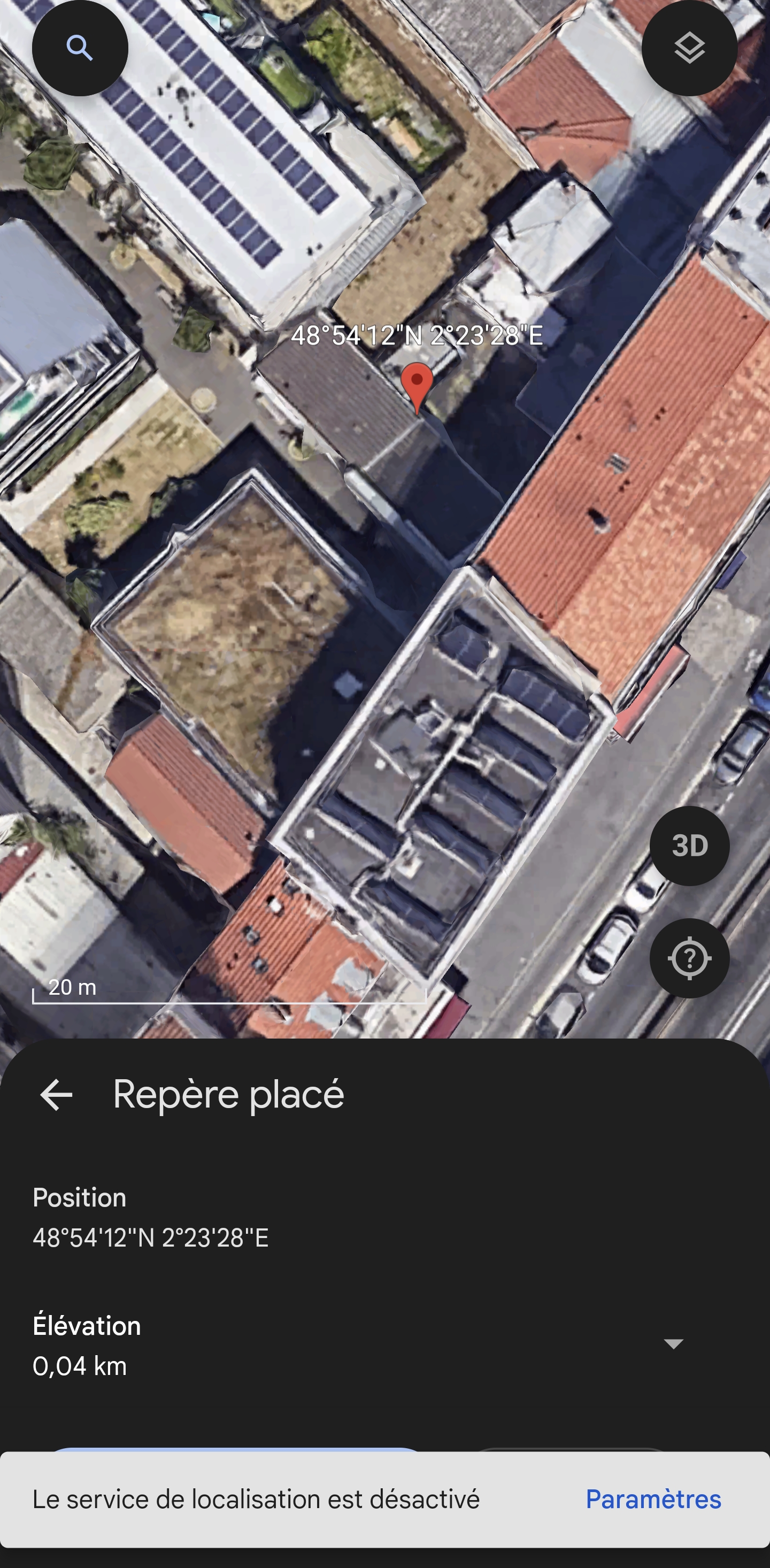The width and height of the screenshot is (770, 1568).
Task: Go back from Repère placé panel
Action: click(56, 1094)
